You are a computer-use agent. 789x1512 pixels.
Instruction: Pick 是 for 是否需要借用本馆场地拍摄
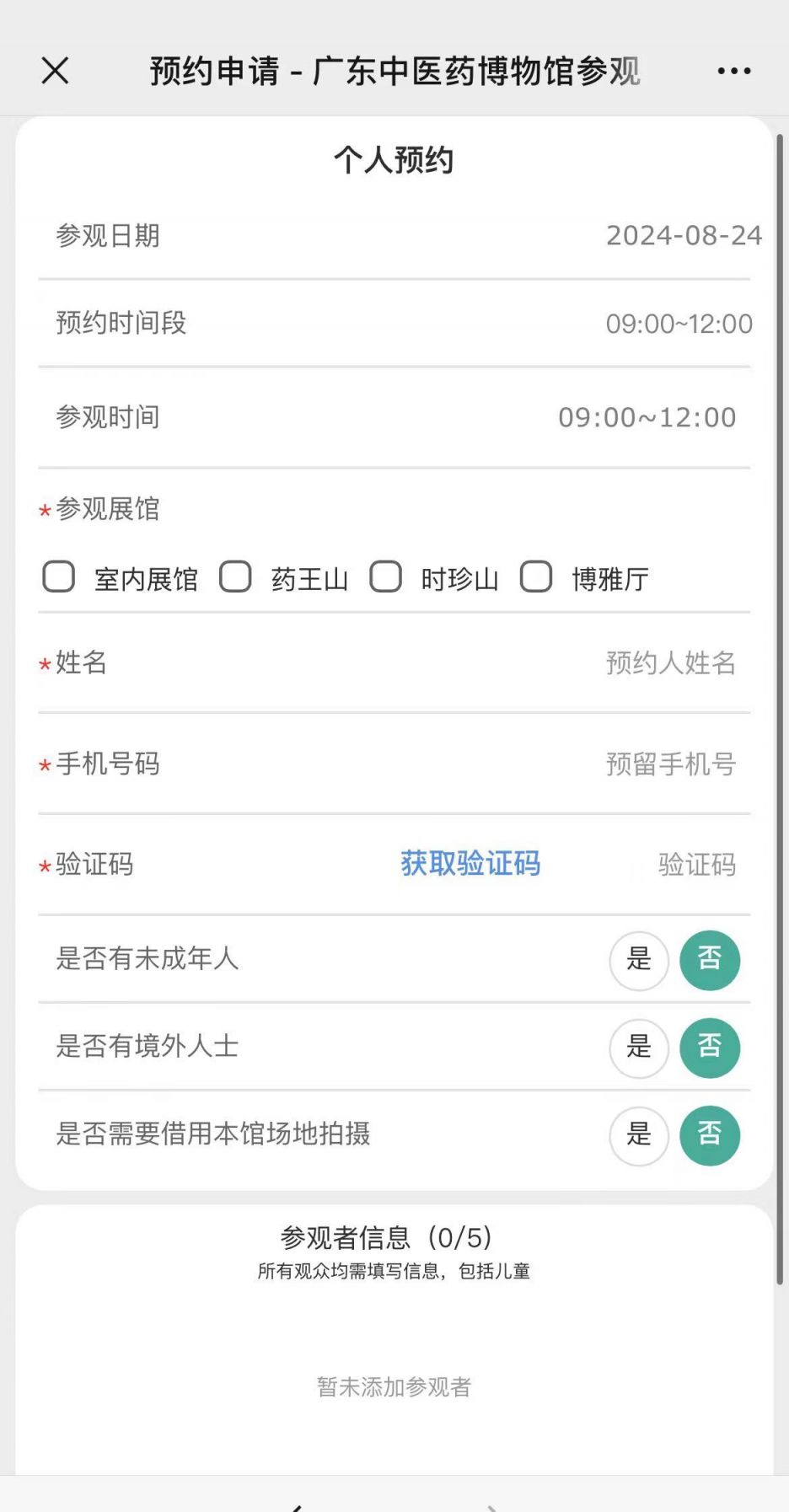pos(639,1135)
